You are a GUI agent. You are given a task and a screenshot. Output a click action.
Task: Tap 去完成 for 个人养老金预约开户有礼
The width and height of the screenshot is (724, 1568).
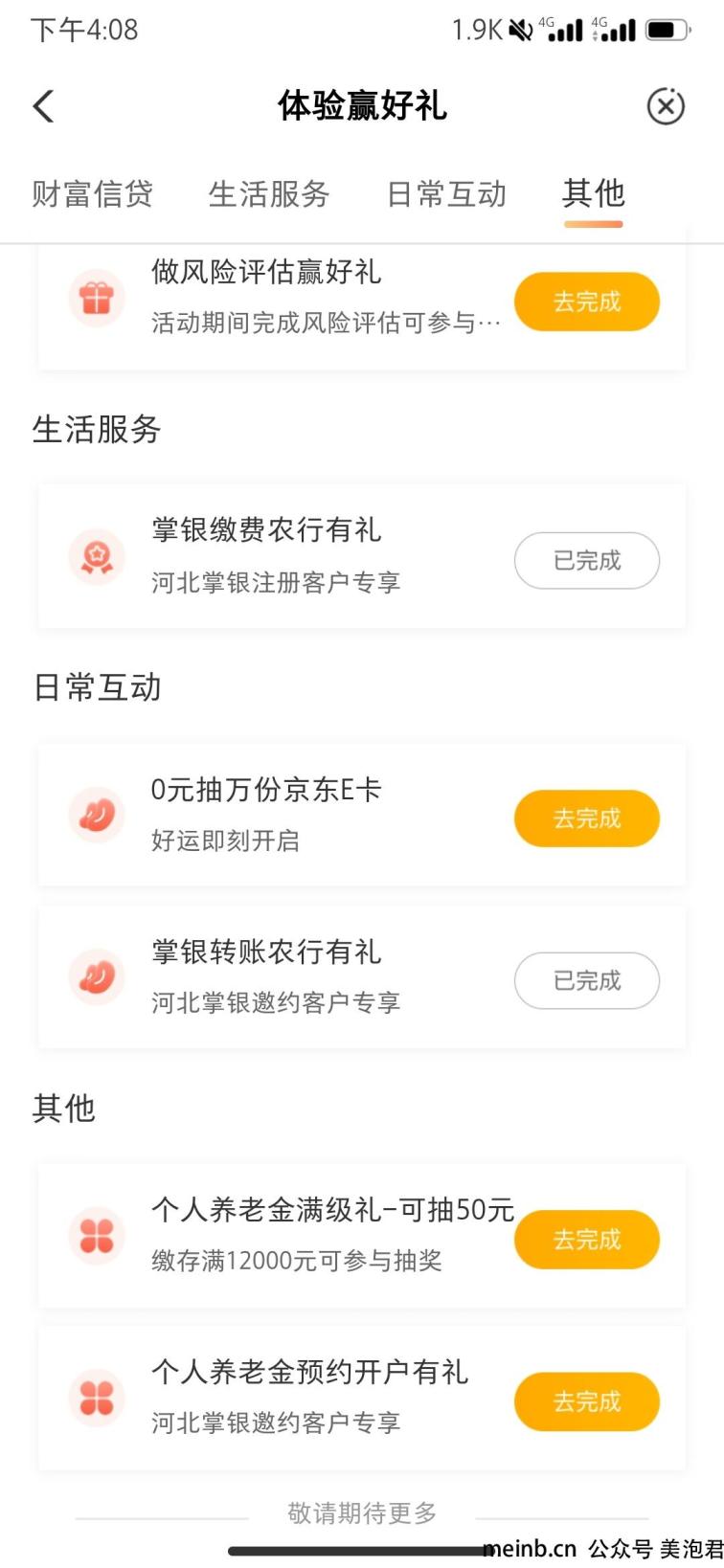pos(587,1401)
